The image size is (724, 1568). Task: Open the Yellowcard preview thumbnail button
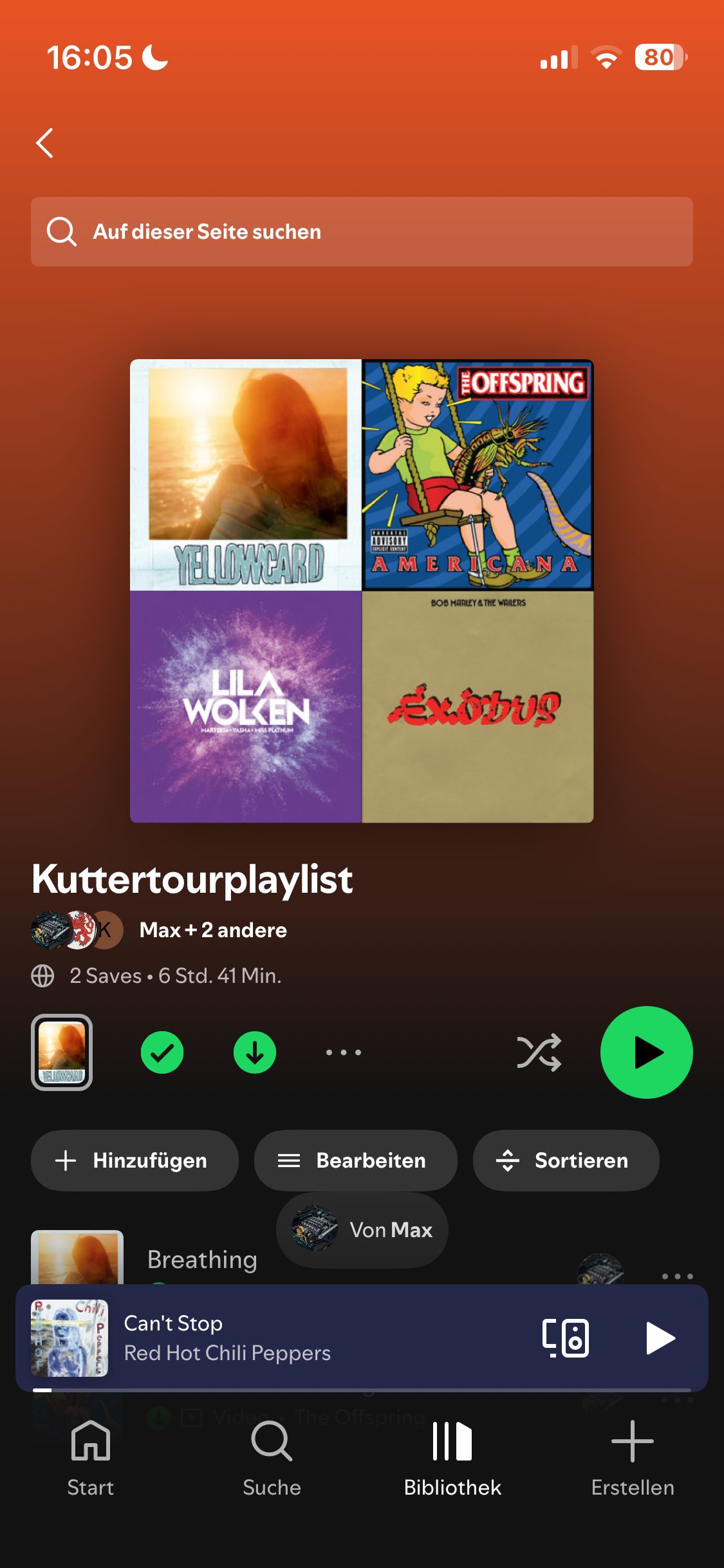click(x=62, y=1052)
